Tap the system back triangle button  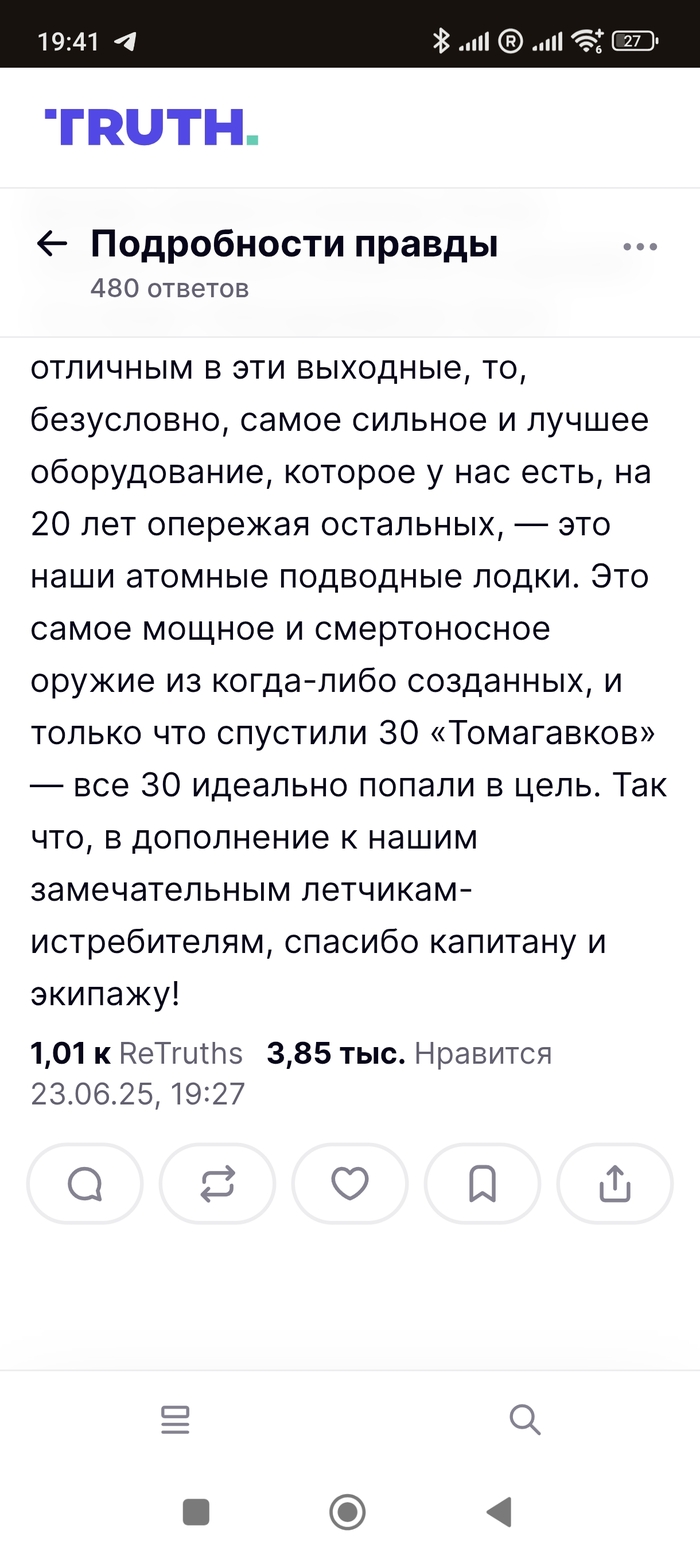498,1511
